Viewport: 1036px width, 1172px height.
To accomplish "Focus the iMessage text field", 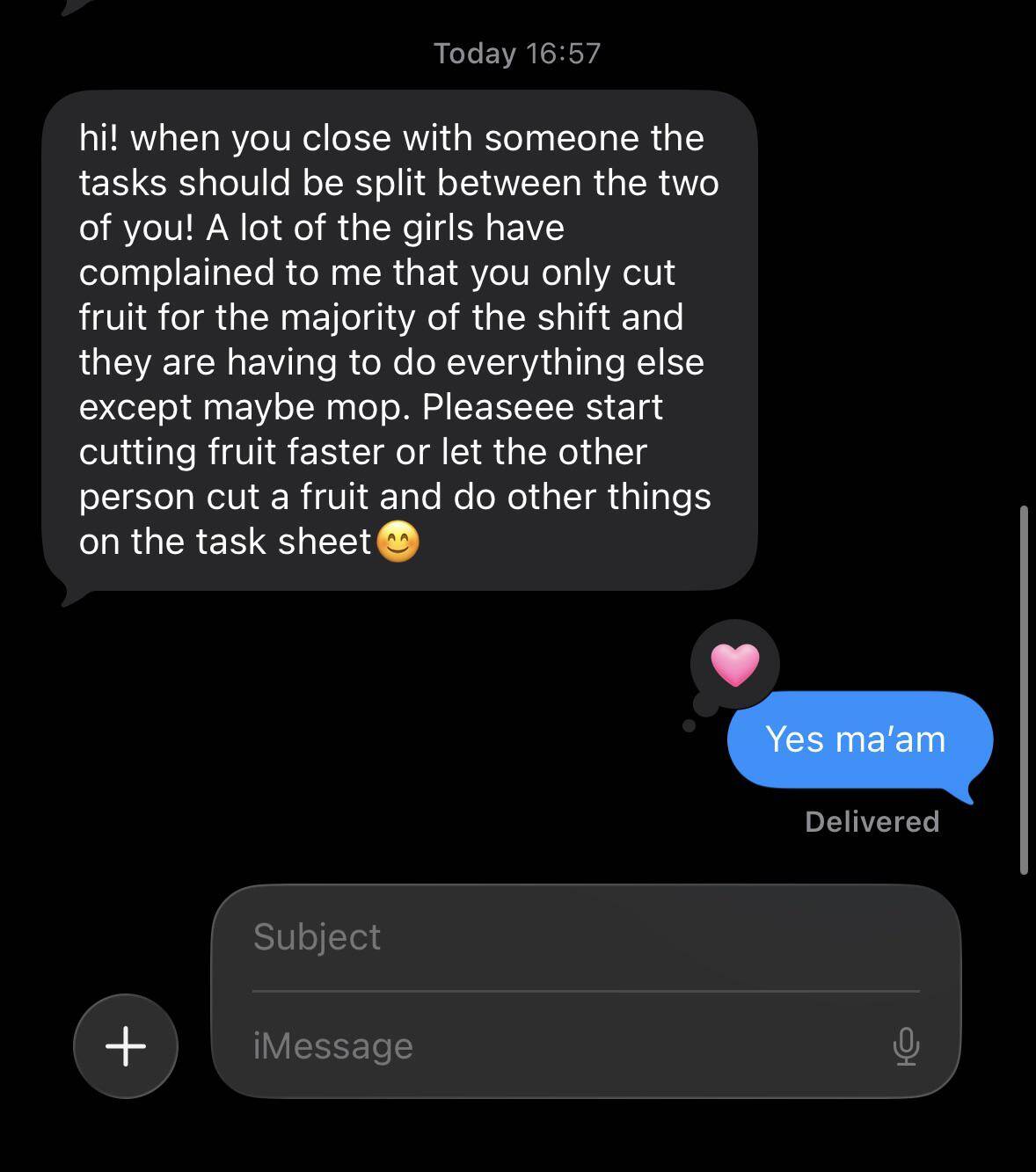I will pos(563,1046).
